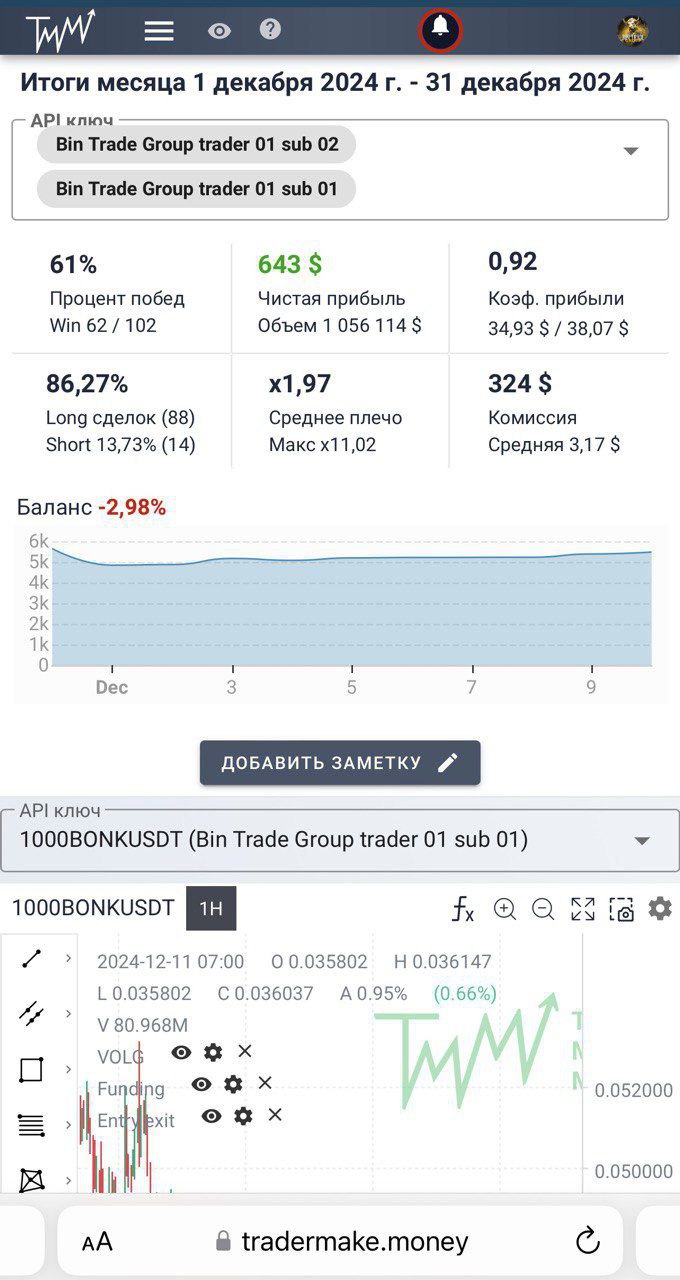Open the fx indicators menu
Screen dimensions: 680x1280
point(463,909)
